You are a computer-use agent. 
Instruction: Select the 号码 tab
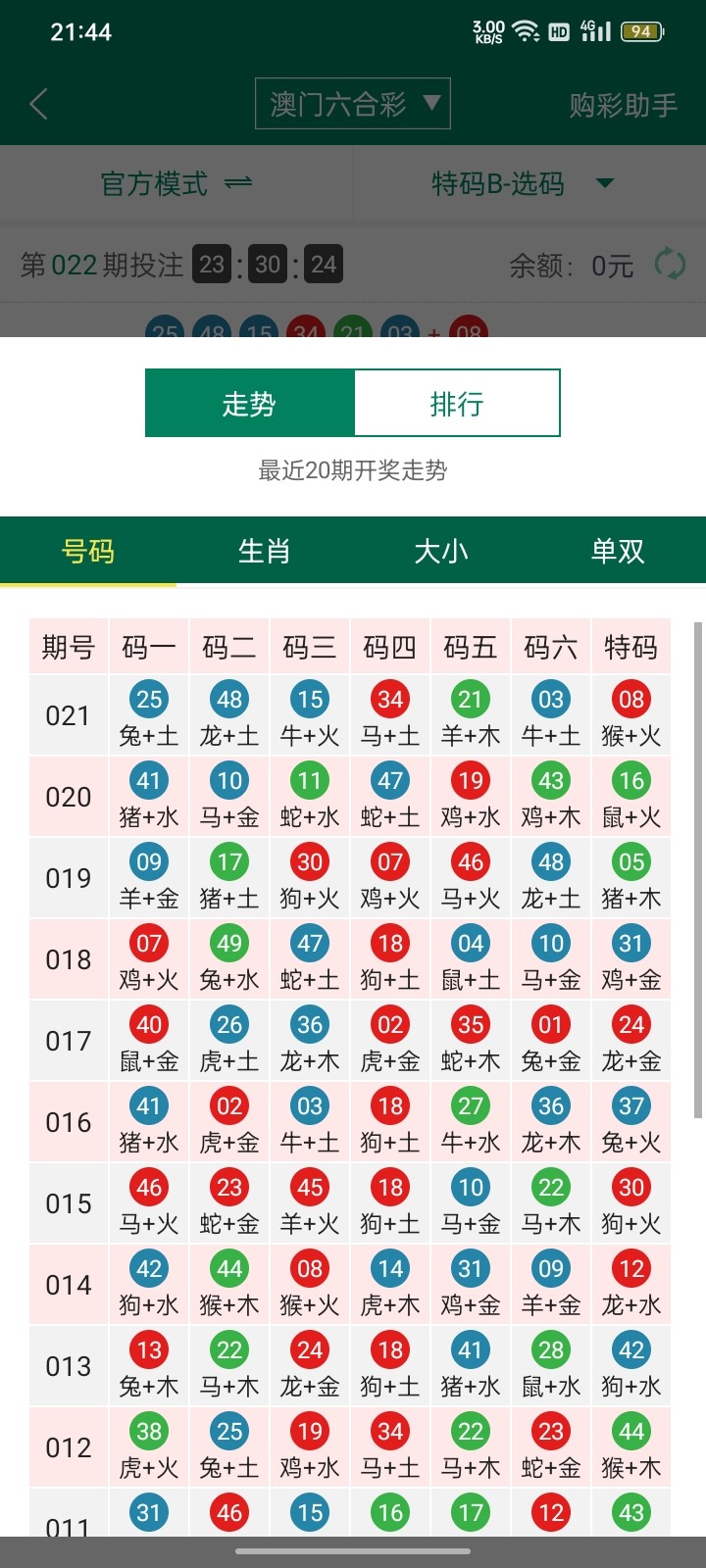(x=88, y=551)
